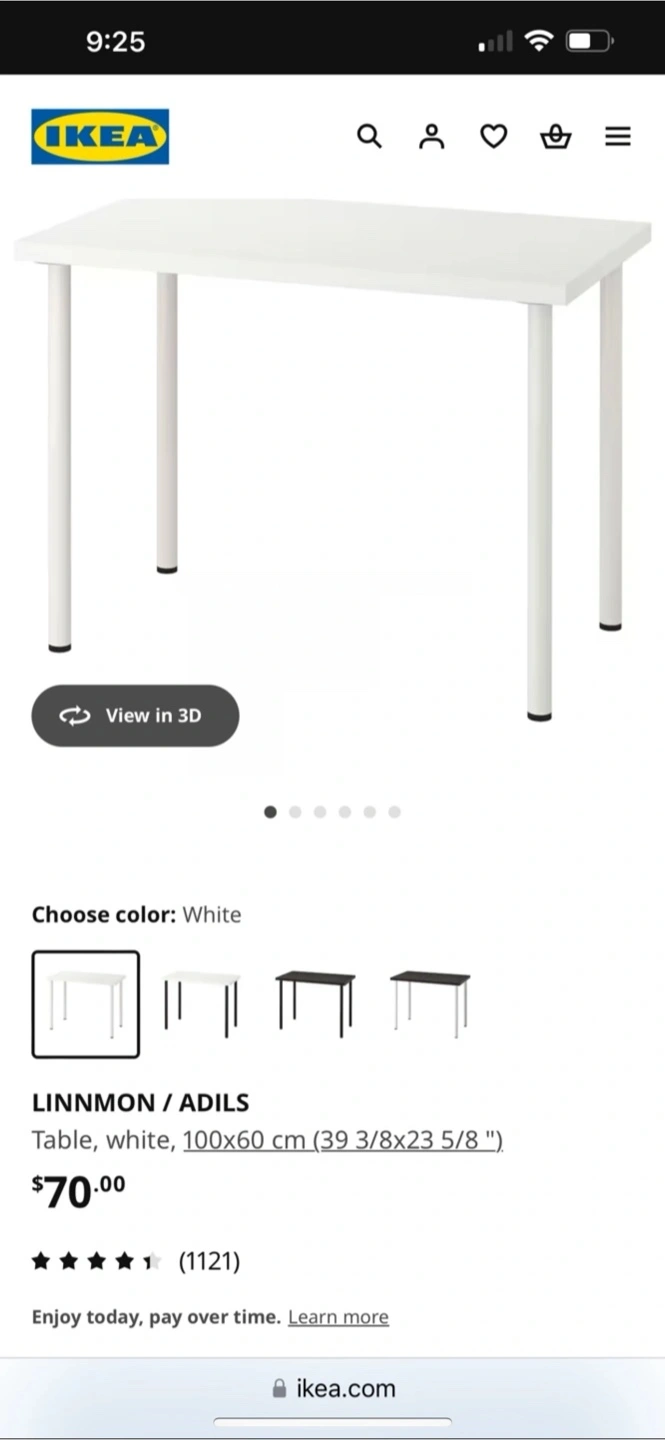
Task: Select the all-black table variant
Action: [x=315, y=1003]
